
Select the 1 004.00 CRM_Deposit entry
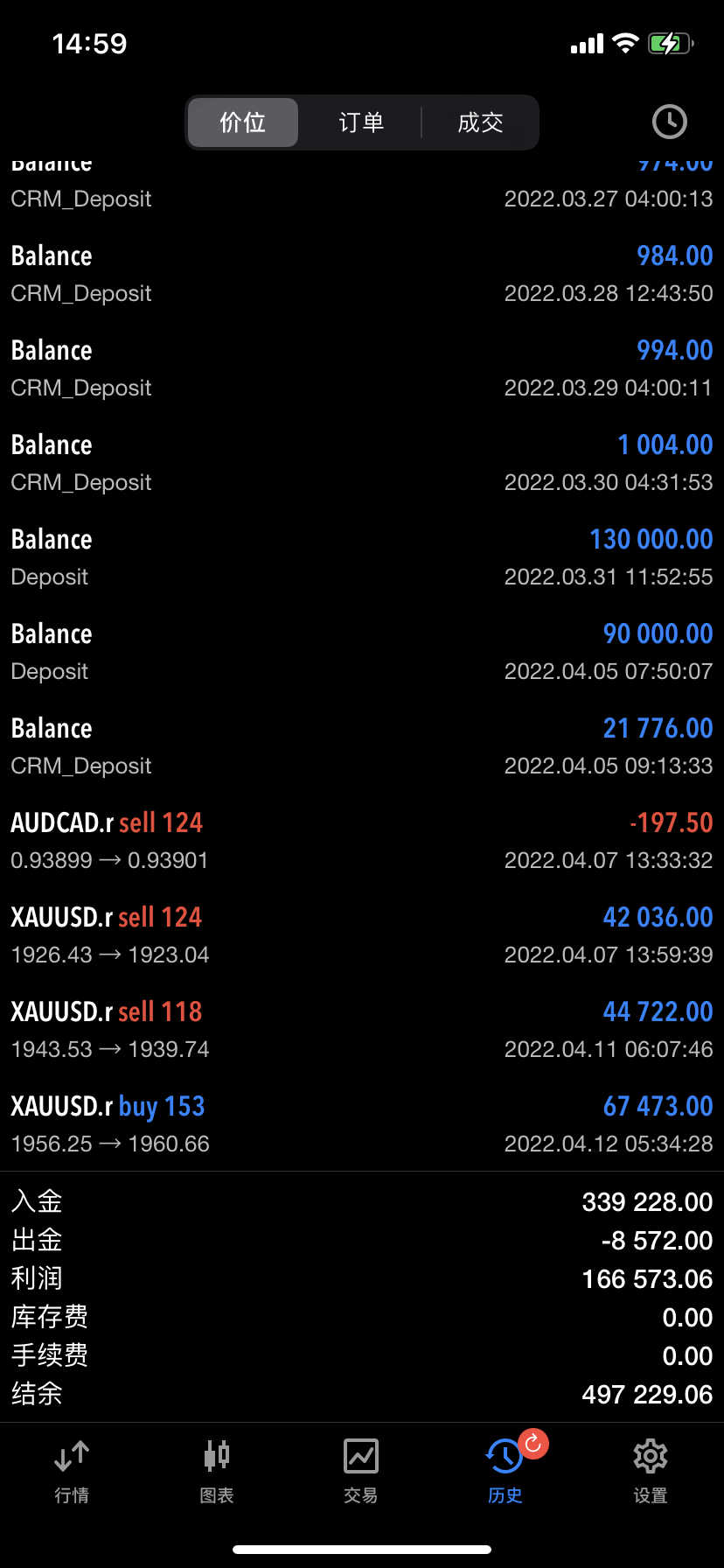(362, 462)
